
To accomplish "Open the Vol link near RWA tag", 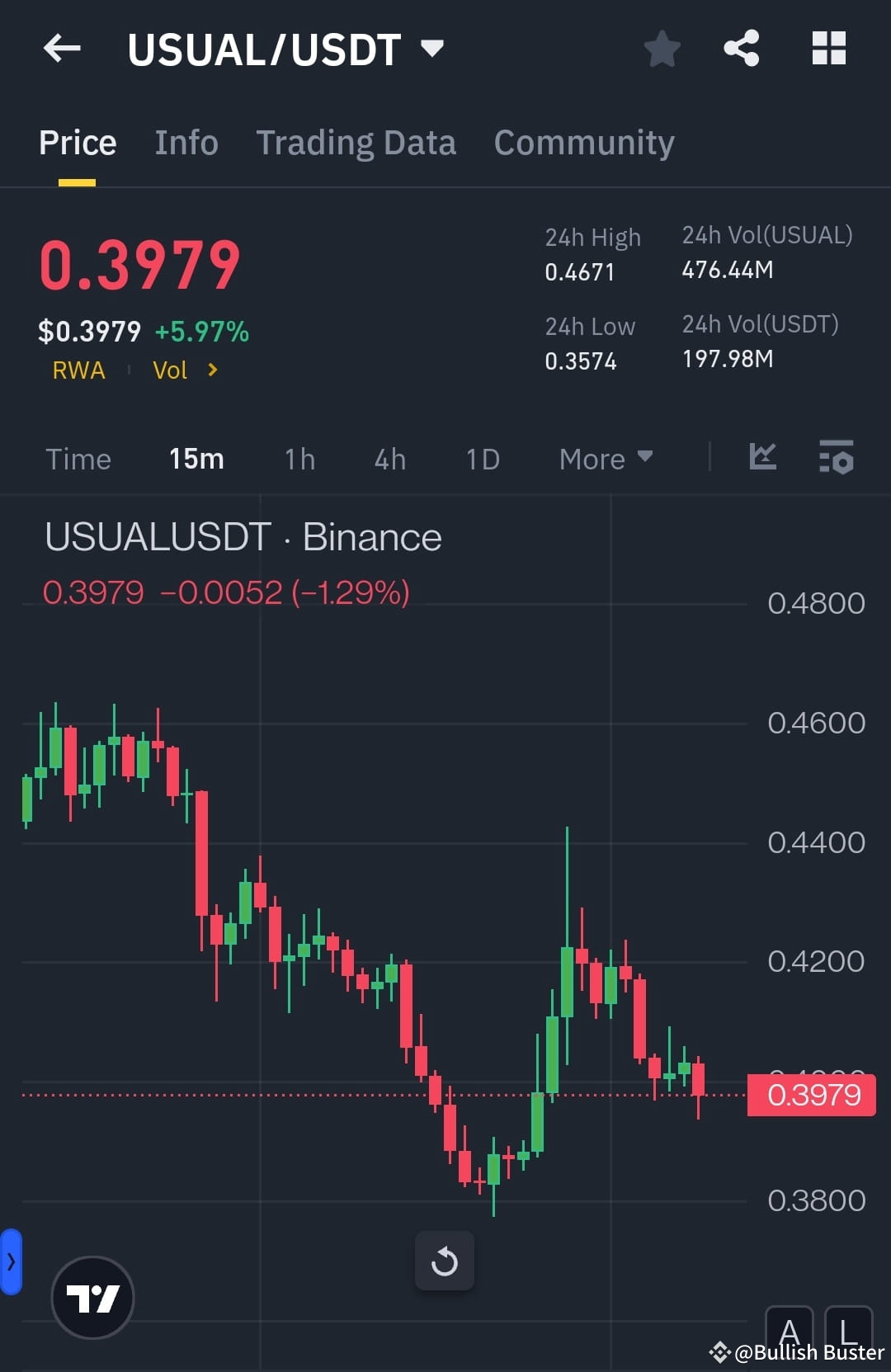I will 171,370.
